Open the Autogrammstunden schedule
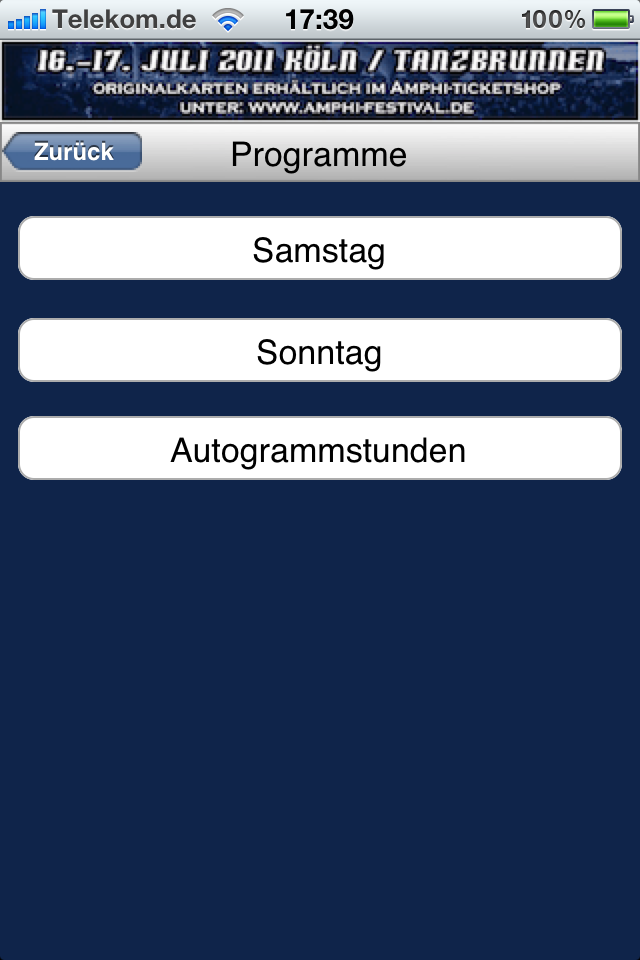Screen dimensions: 640x960 point(320,449)
